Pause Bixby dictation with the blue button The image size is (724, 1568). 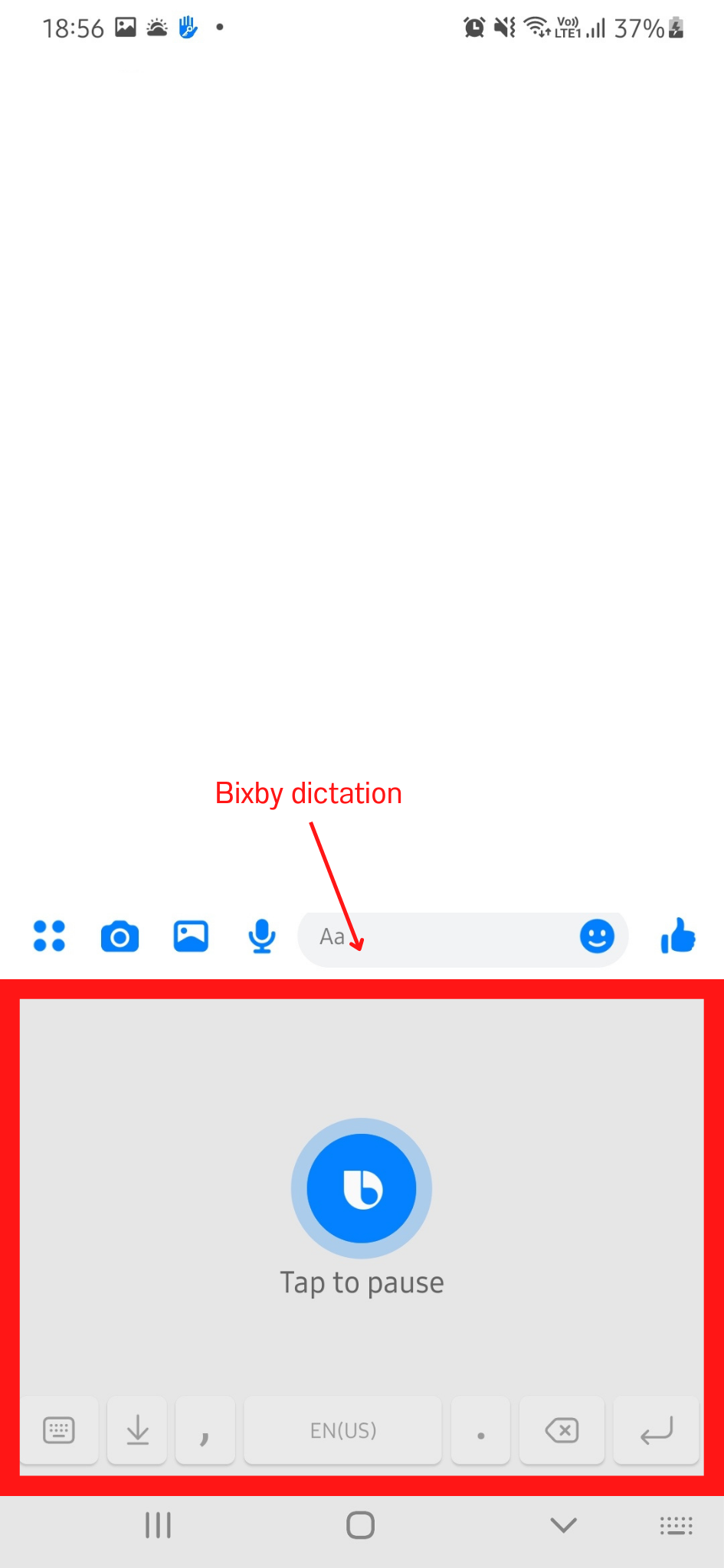[x=362, y=1188]
